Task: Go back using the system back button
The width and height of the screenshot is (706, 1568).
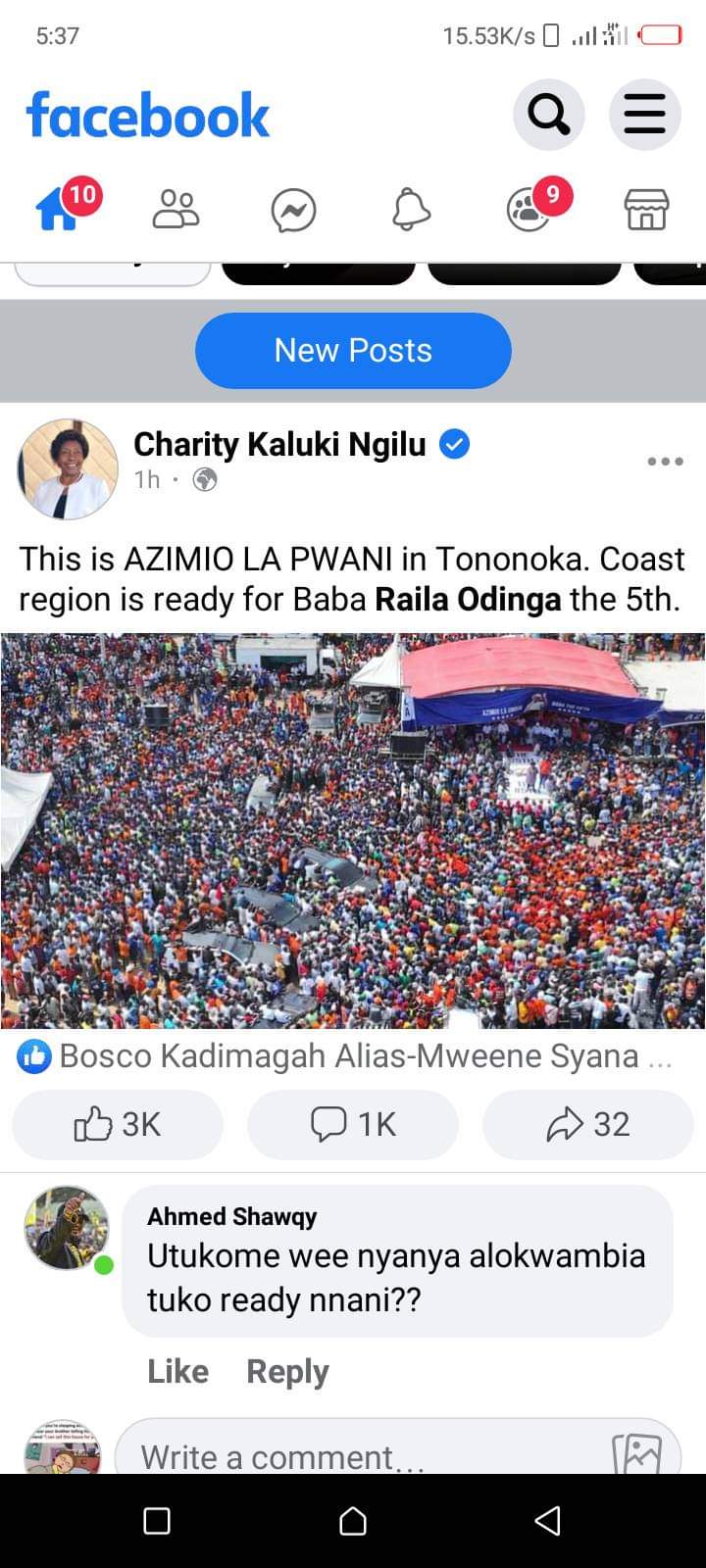Action: click(x=547, y=1521)
